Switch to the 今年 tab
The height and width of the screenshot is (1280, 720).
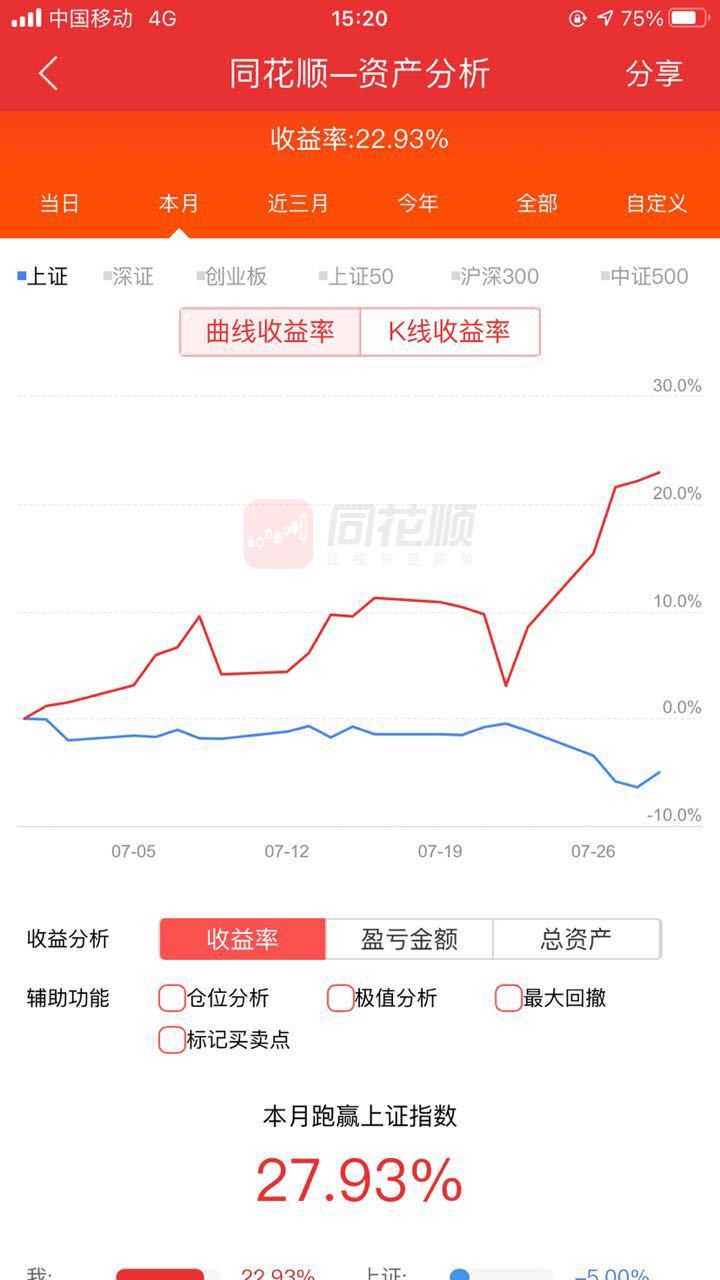(x=418, y=203)
